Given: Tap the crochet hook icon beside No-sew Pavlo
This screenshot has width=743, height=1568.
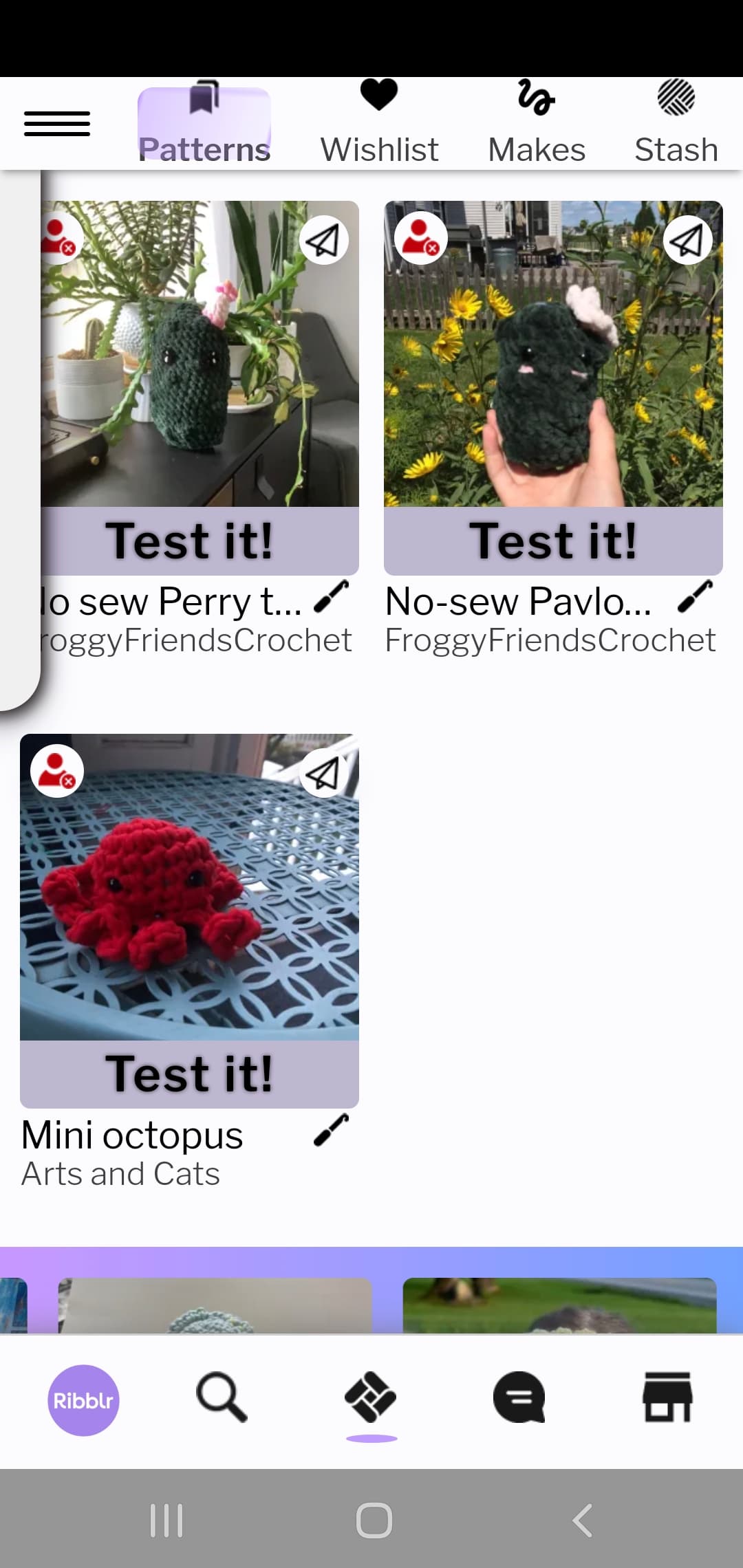Looking at the screenshot, I should 695,597.
